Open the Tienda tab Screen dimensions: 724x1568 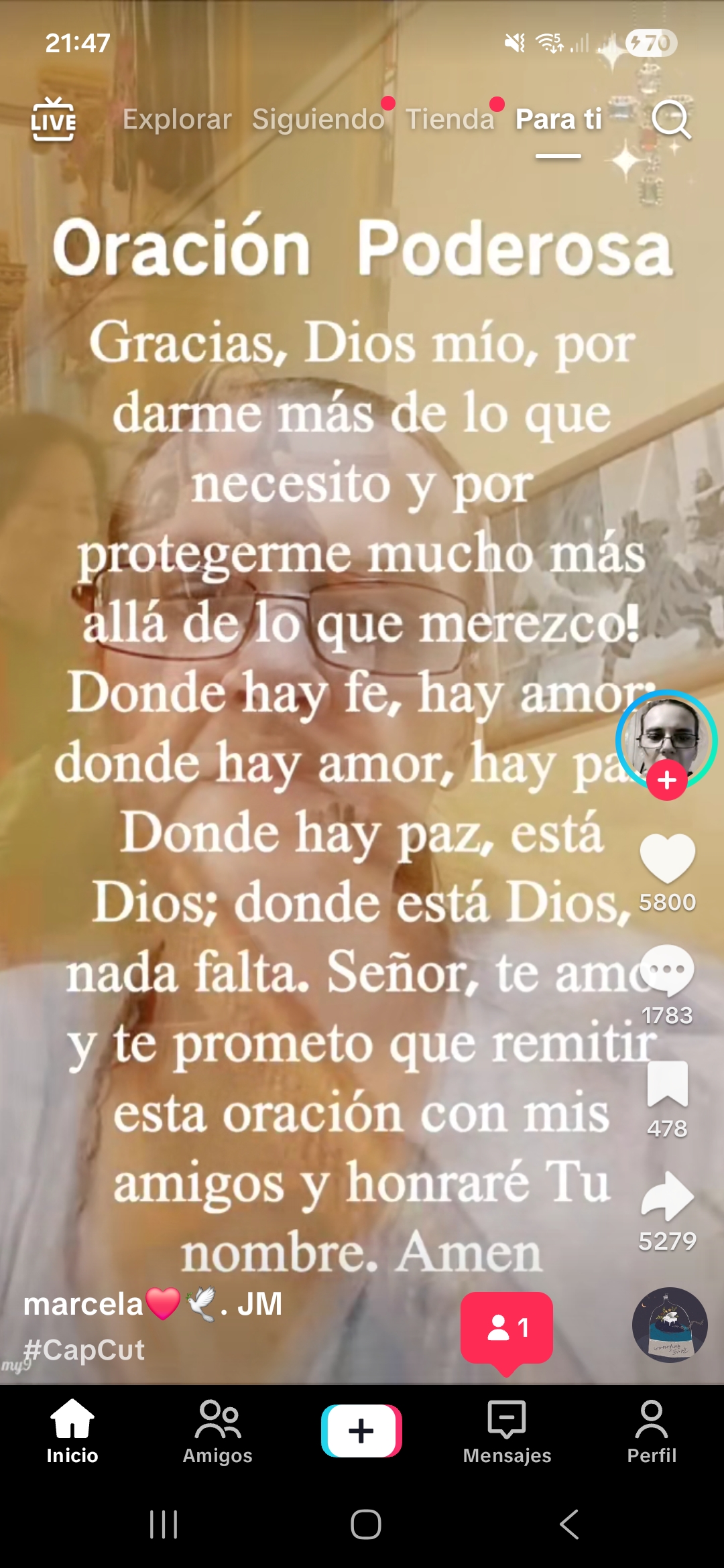tap(450, 120)
